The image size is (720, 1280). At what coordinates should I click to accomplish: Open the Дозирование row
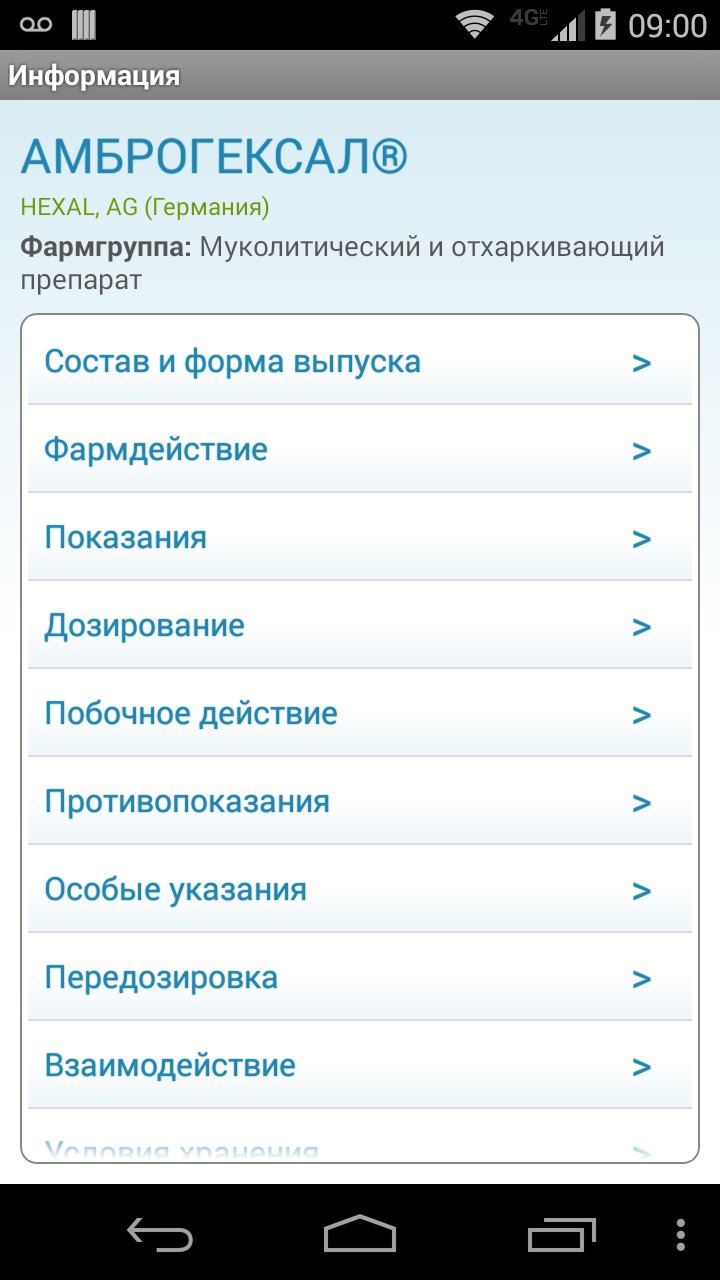point(360,625)
